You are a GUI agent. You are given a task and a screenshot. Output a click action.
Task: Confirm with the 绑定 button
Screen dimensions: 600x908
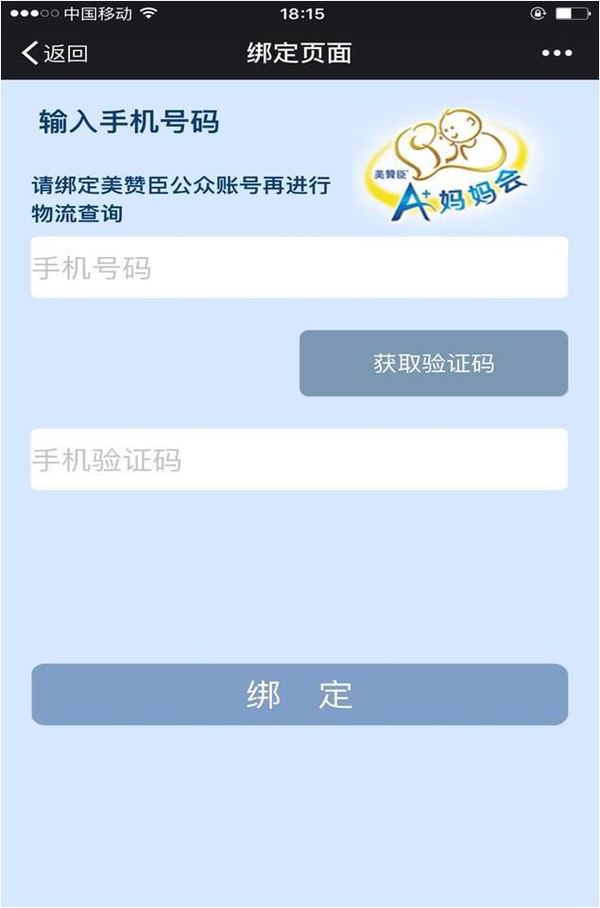299,694
